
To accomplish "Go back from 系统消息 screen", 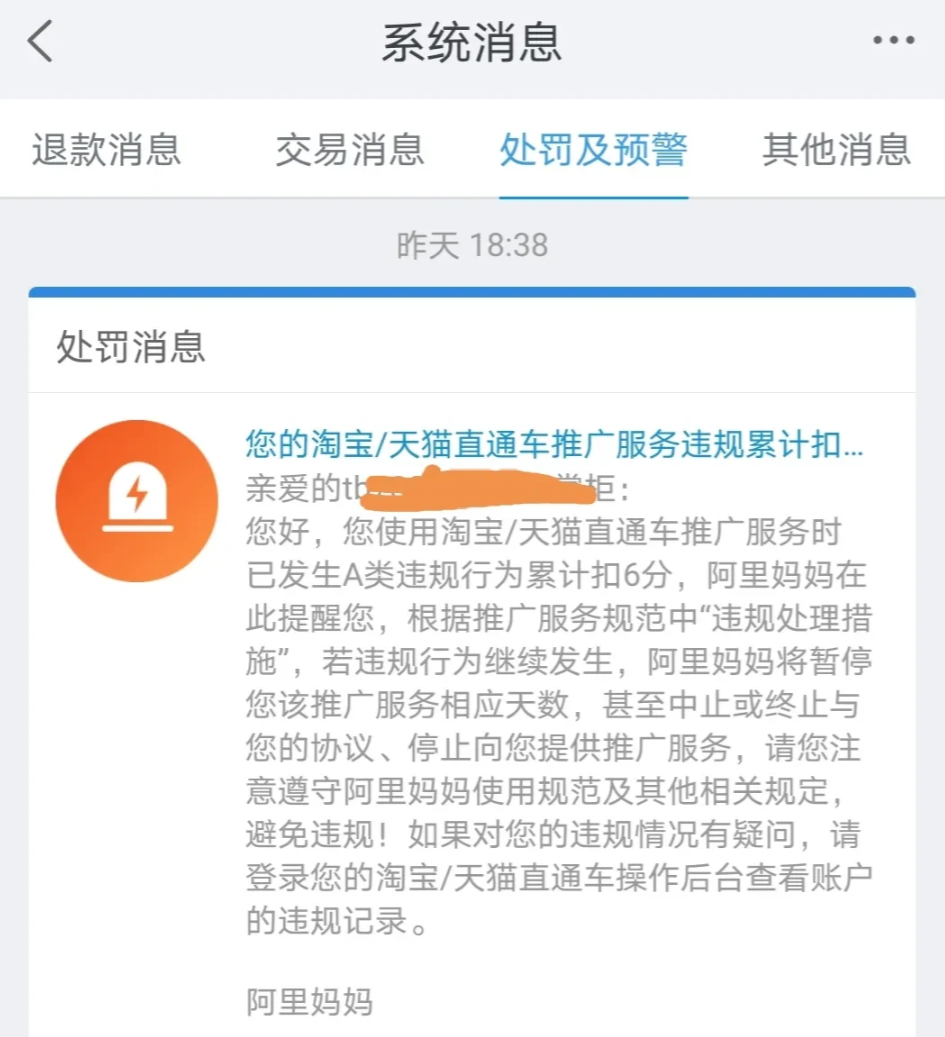I will click(x=42, y=43).
